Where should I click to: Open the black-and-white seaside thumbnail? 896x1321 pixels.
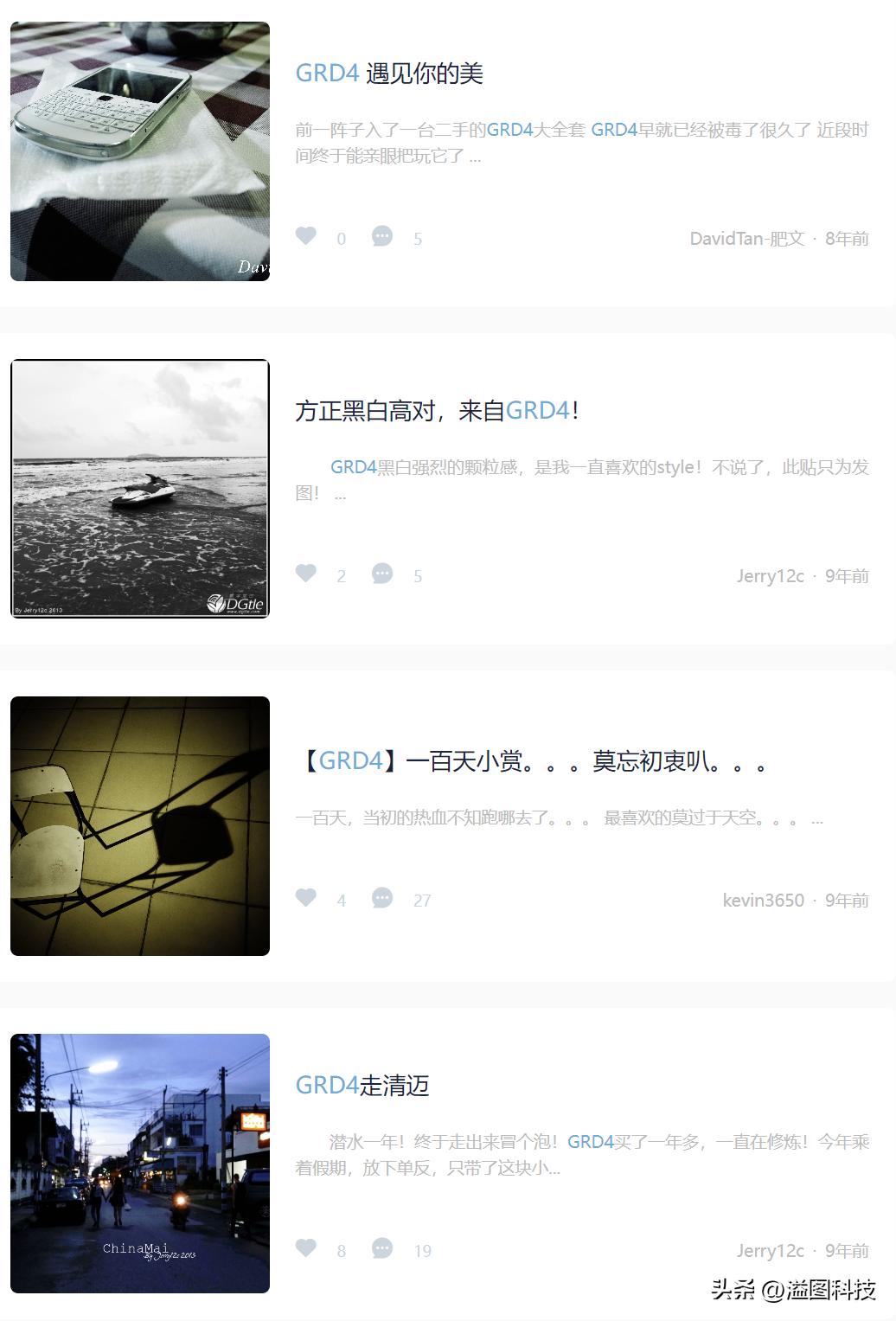(138, 489)
